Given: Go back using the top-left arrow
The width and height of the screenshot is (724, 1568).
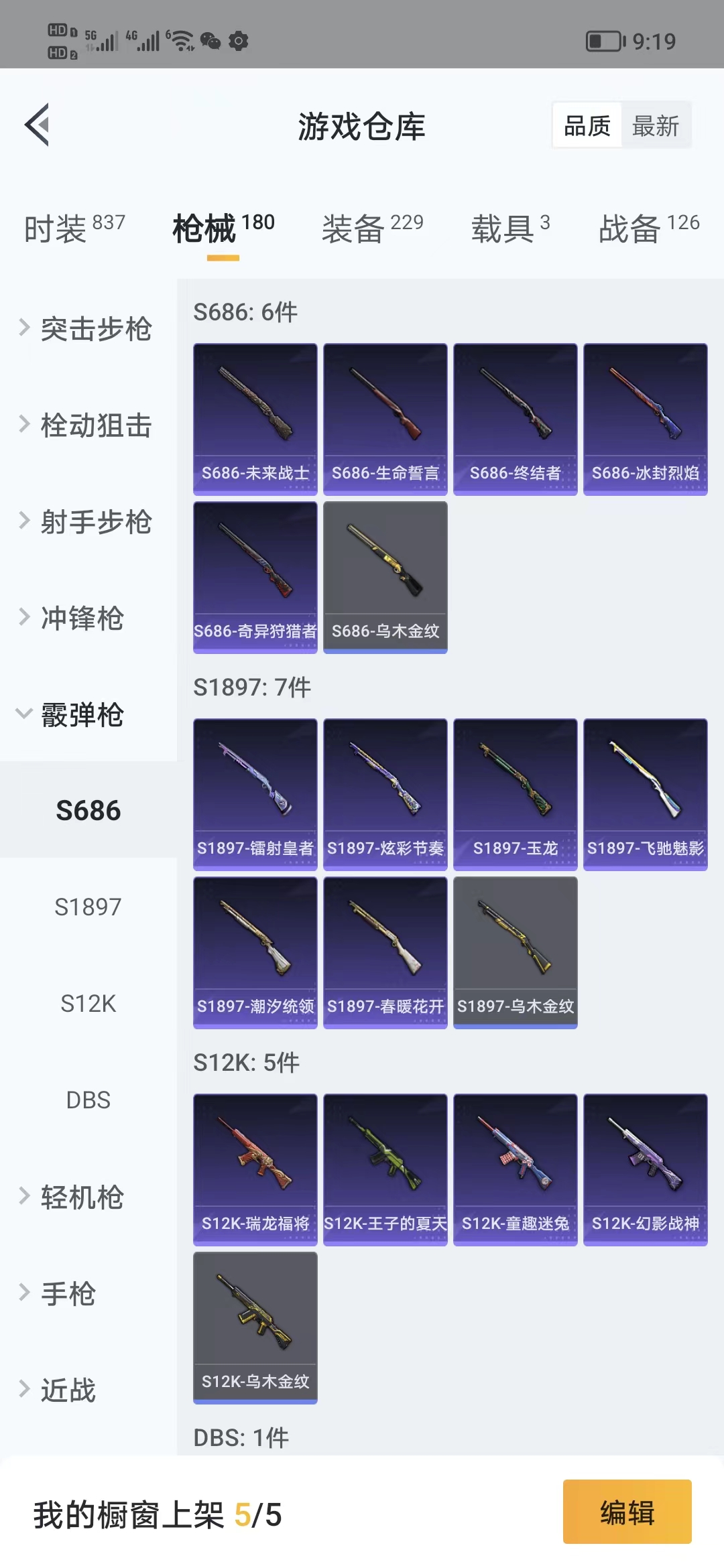Looking at the screenshot, I should [38, 125].
